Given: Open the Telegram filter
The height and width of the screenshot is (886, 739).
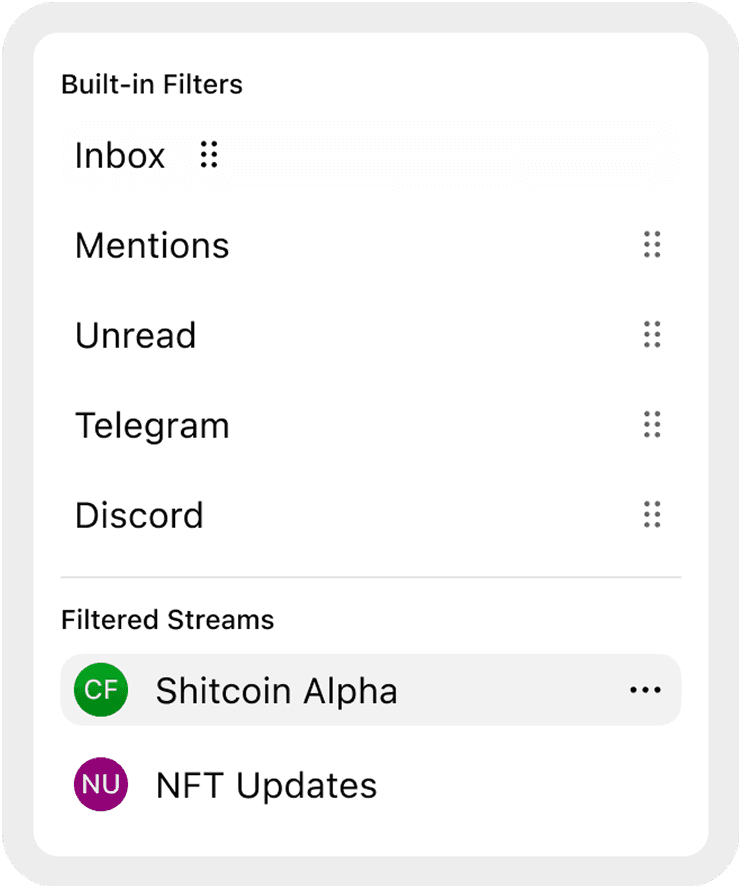Looking at the screenshot, I should pos(152,426).
